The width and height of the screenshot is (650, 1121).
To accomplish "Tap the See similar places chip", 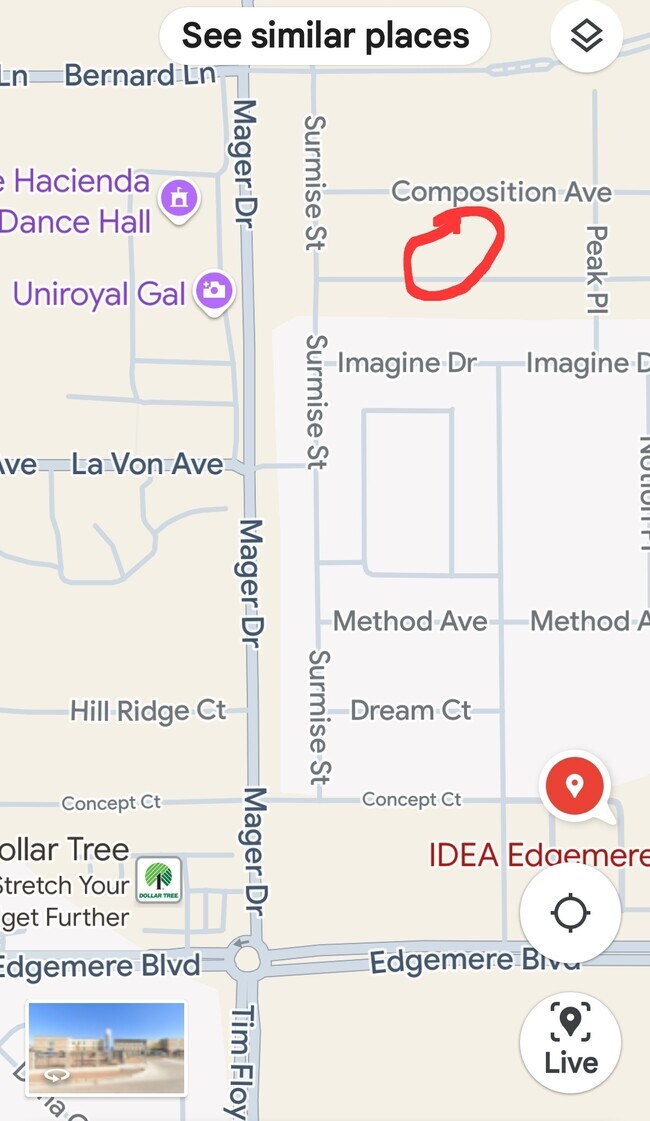I will coord(325,37).
